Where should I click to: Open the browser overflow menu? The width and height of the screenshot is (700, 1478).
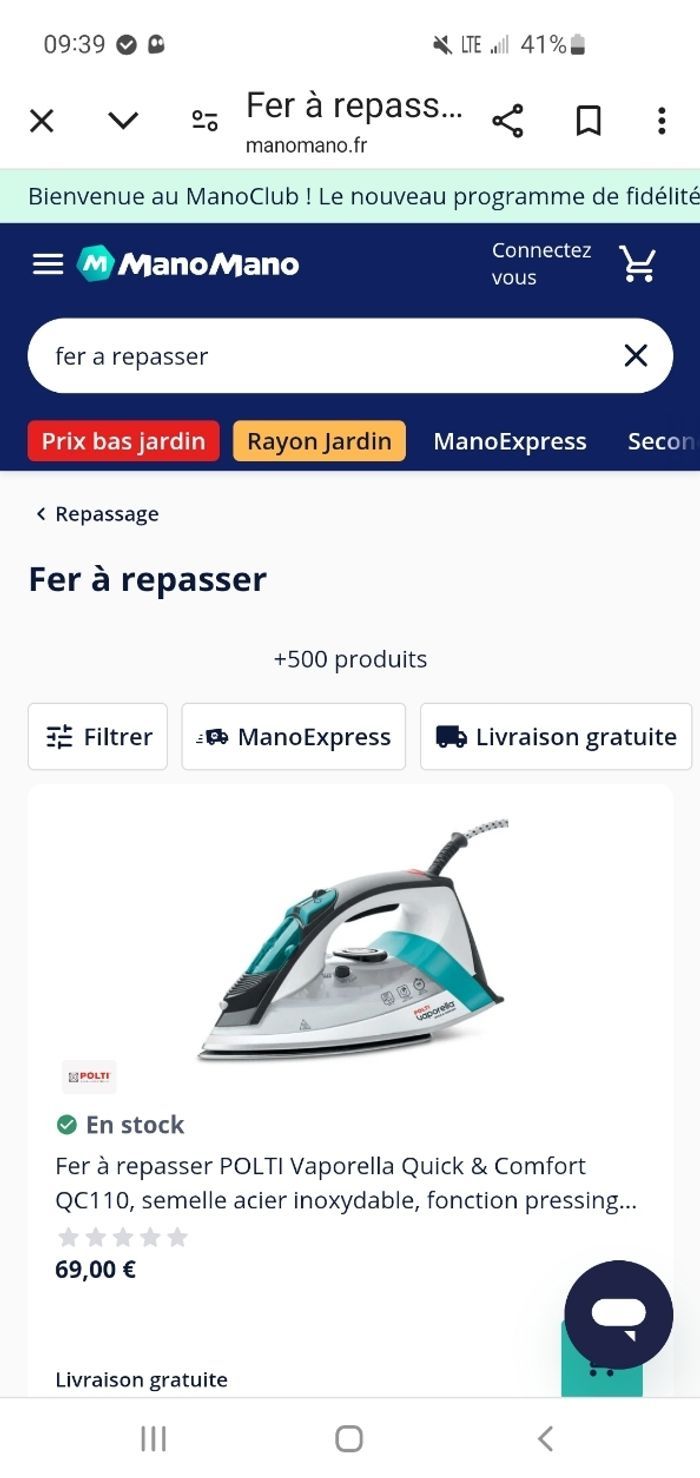[x=661, y=121]
